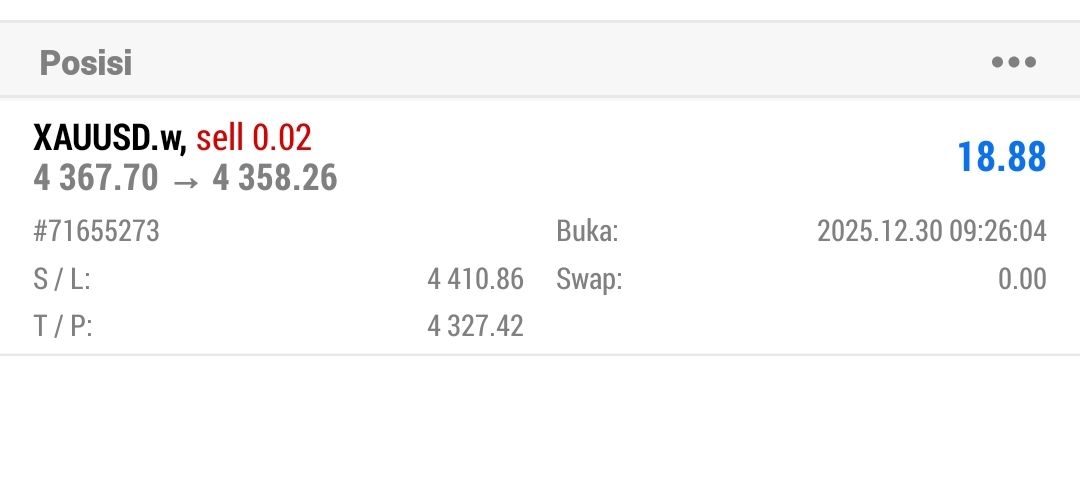This screenshot has width=1080, height=500.
Task: Open the Posisi three-dot overflow menu
Action: click(x=1013, y=63)
